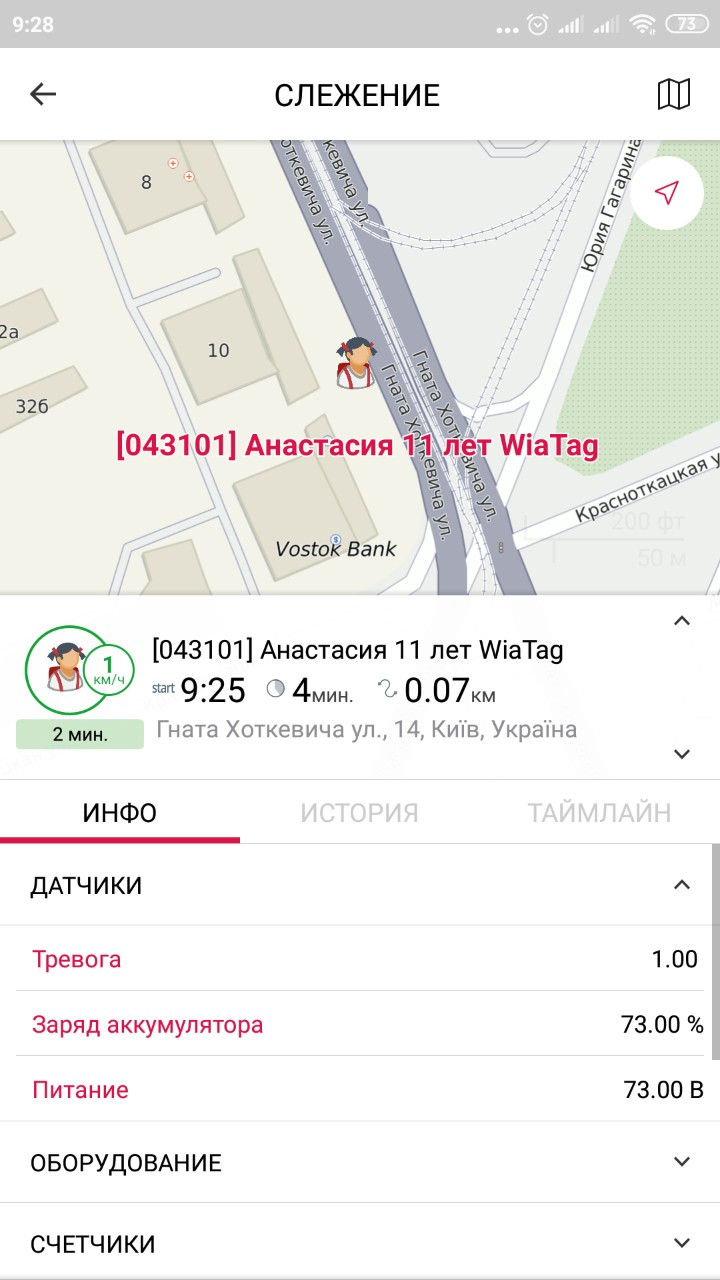Click the address Гната Хоткевича ул., 14
The image size is (720, 1280).
point(365,730)
